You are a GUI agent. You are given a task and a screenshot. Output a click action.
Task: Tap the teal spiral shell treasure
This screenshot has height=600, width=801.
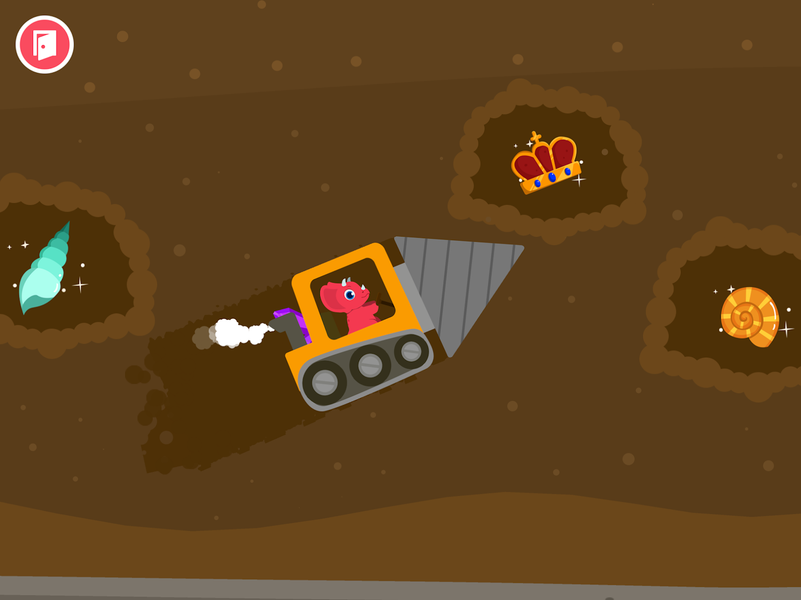(45, 268)
